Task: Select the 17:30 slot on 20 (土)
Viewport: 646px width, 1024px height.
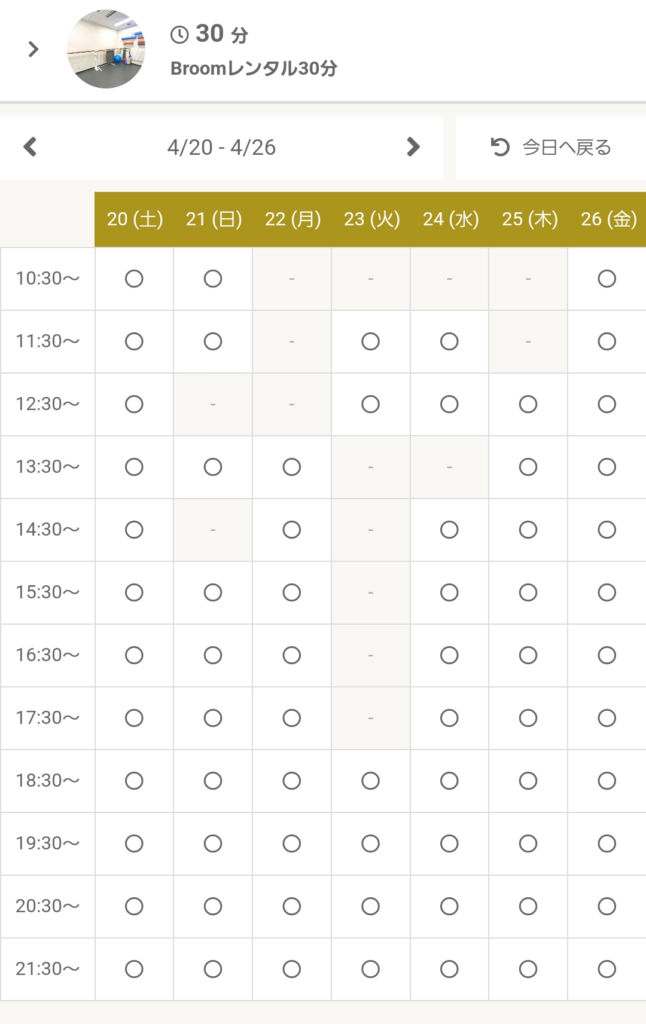Action: [134, 718]
